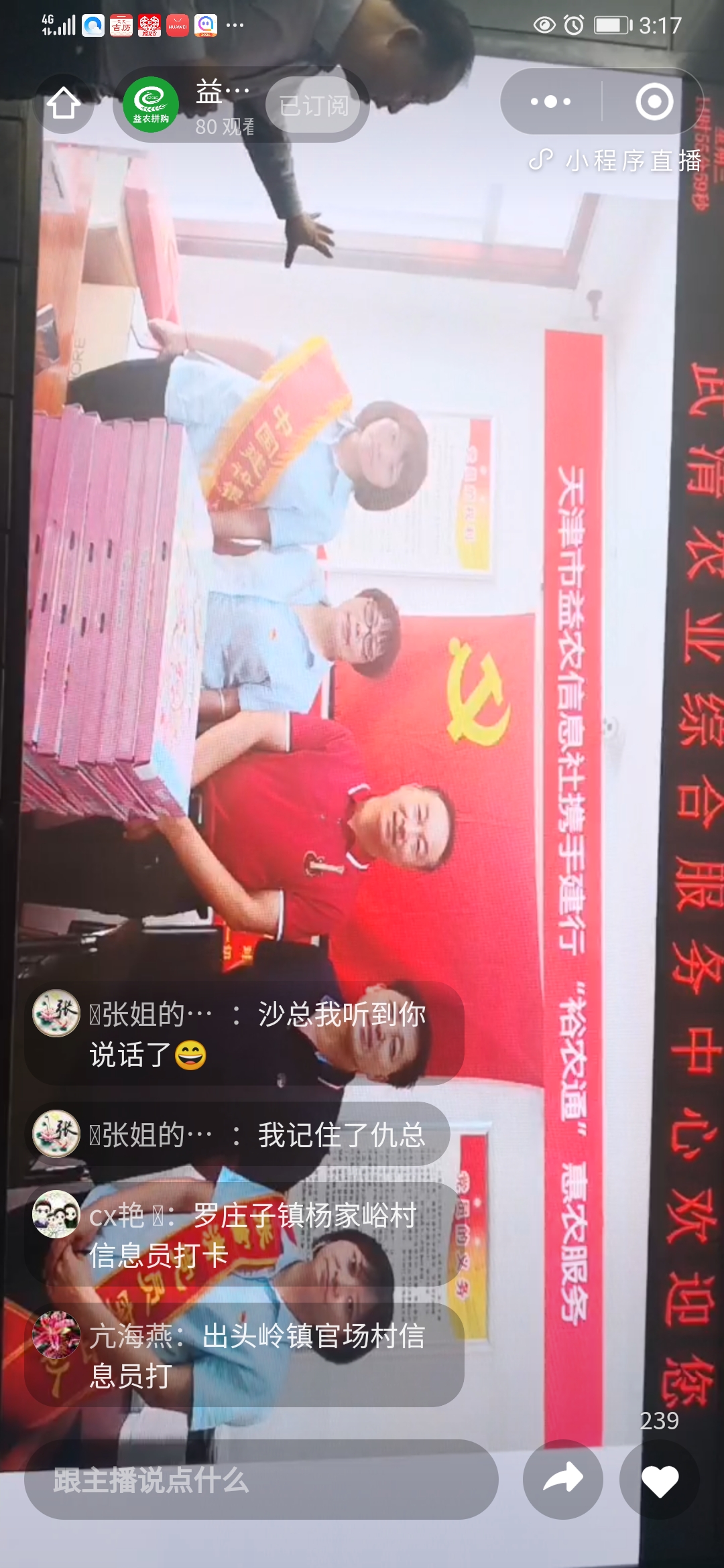
Task: Open the 益农拼购 streamer profile
Action: pos(151,105)
